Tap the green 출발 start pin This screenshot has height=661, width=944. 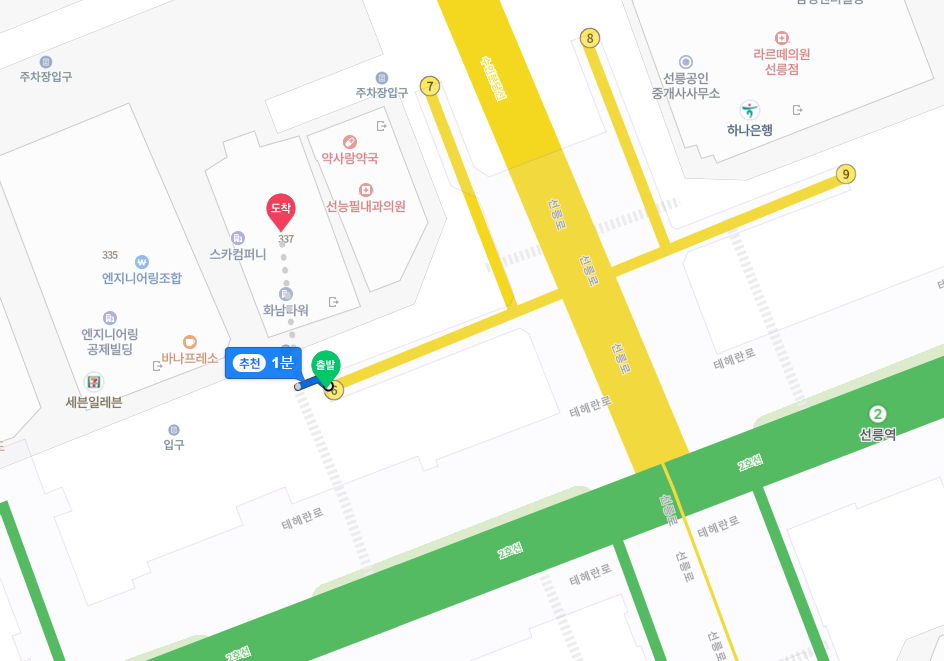(x=326, y=365)
